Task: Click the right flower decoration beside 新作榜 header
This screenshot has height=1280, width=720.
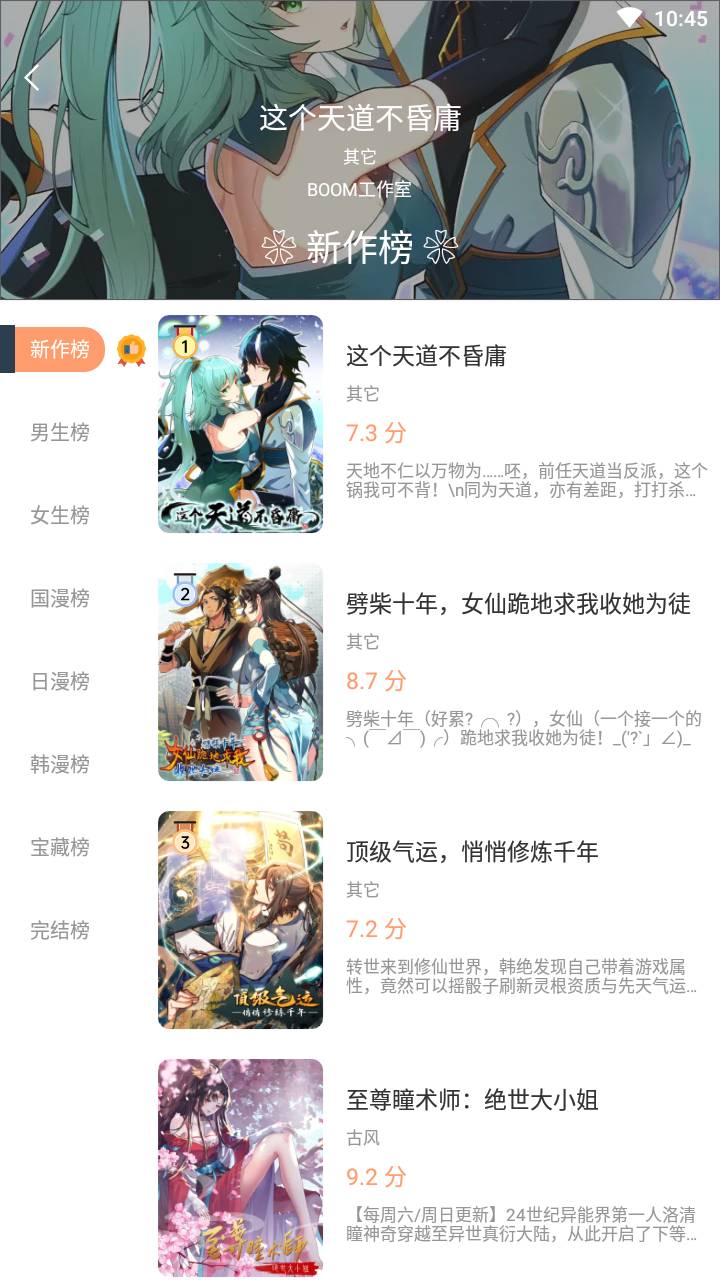Action: pyautogui.click(x=438, y=244)
